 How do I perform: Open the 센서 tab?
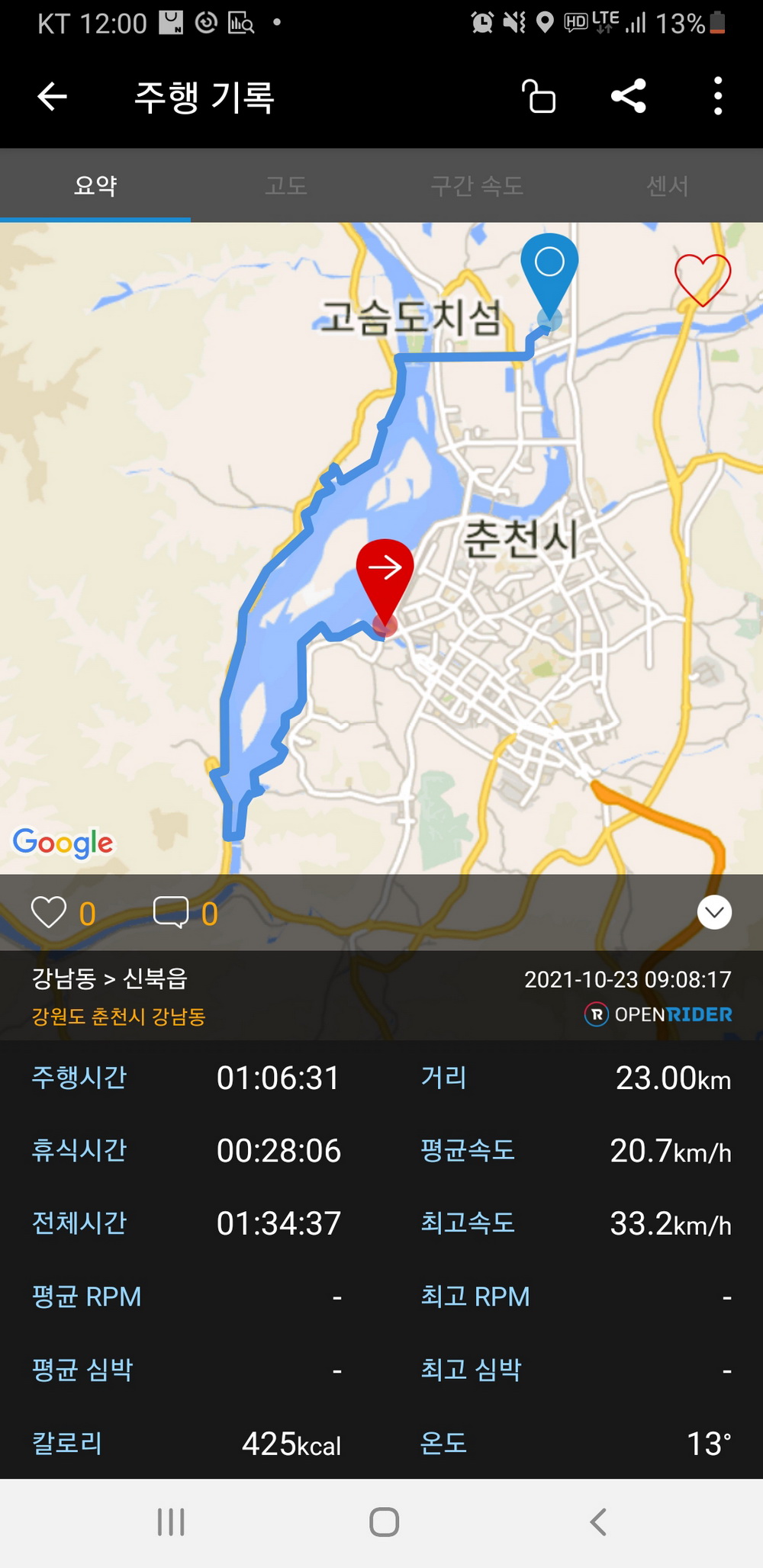click(668, 185)
